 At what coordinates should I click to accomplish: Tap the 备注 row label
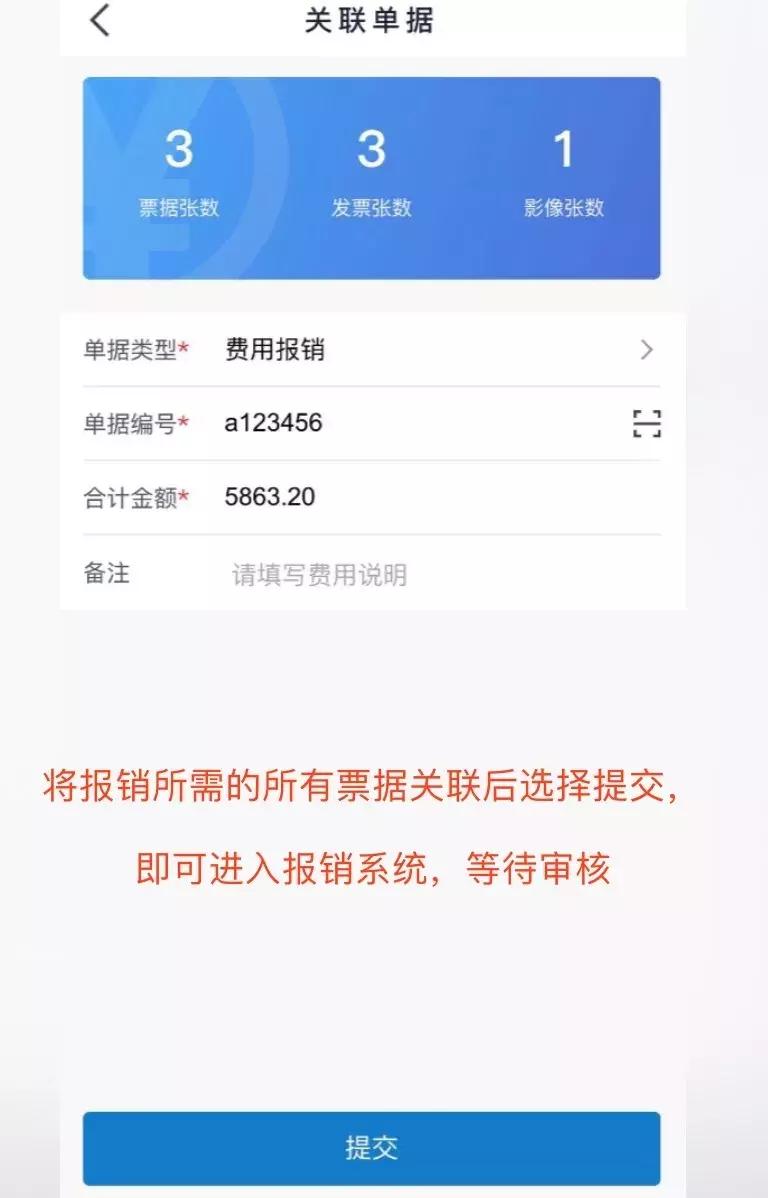pos(108,571)
